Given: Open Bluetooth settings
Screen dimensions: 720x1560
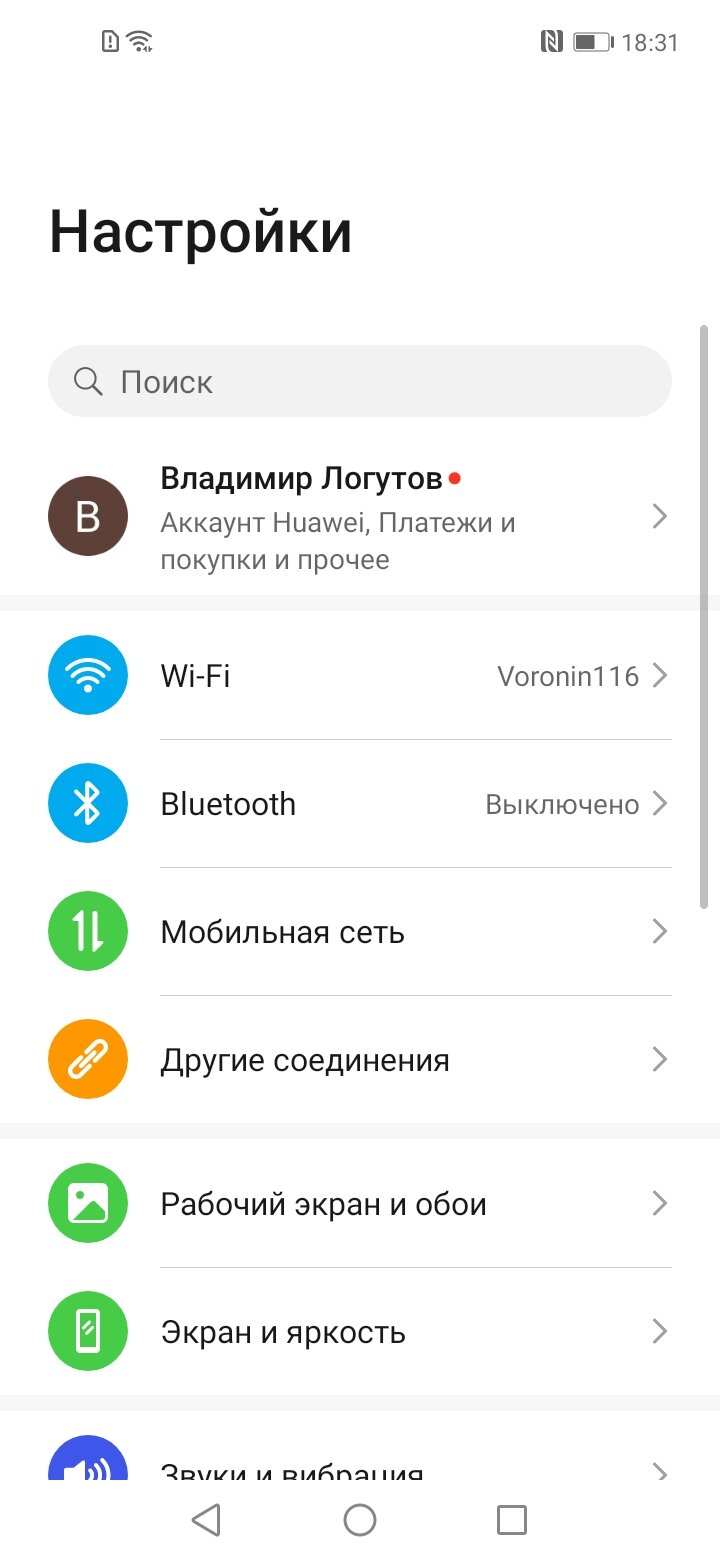Looking at the screenshot, I should coord(360,804).
